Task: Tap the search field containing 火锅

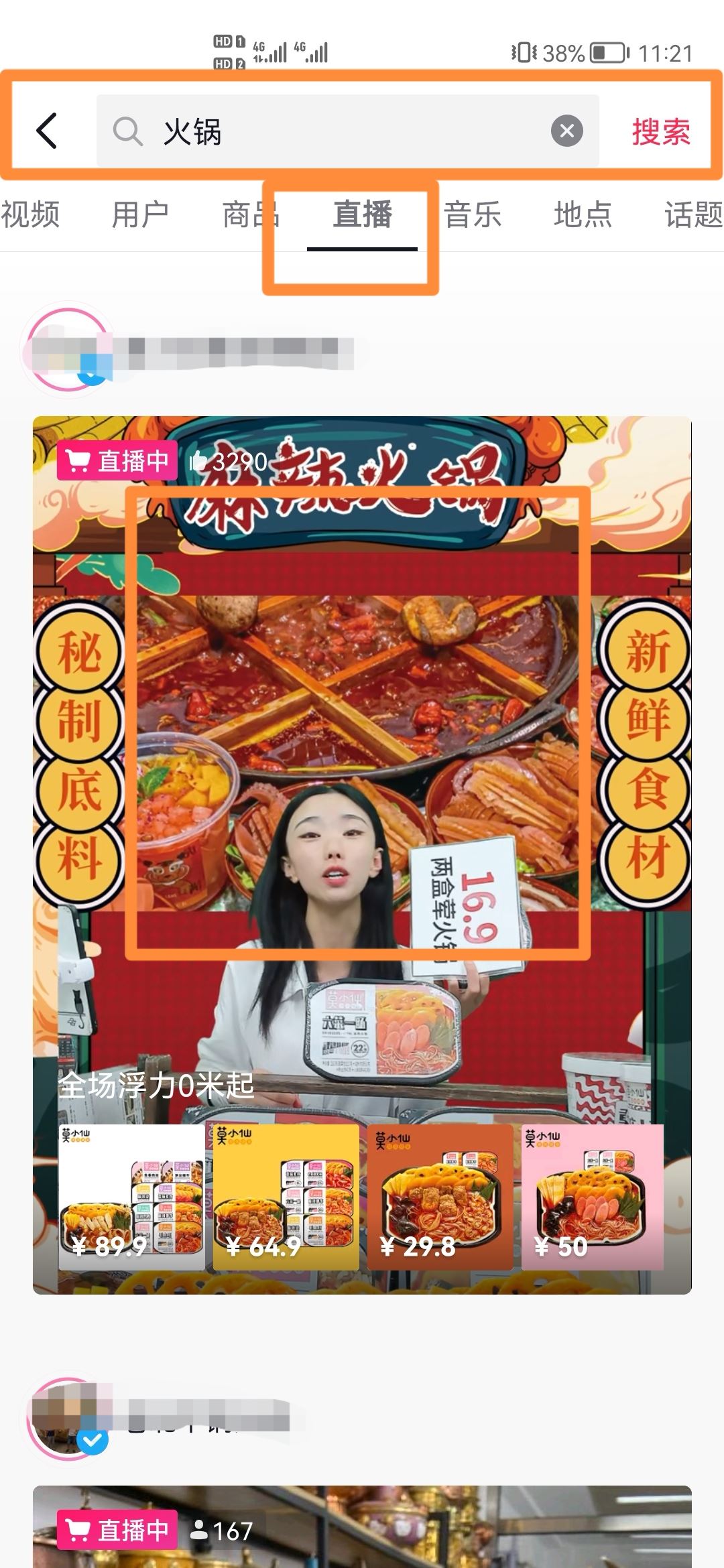Action: point(335,131)
